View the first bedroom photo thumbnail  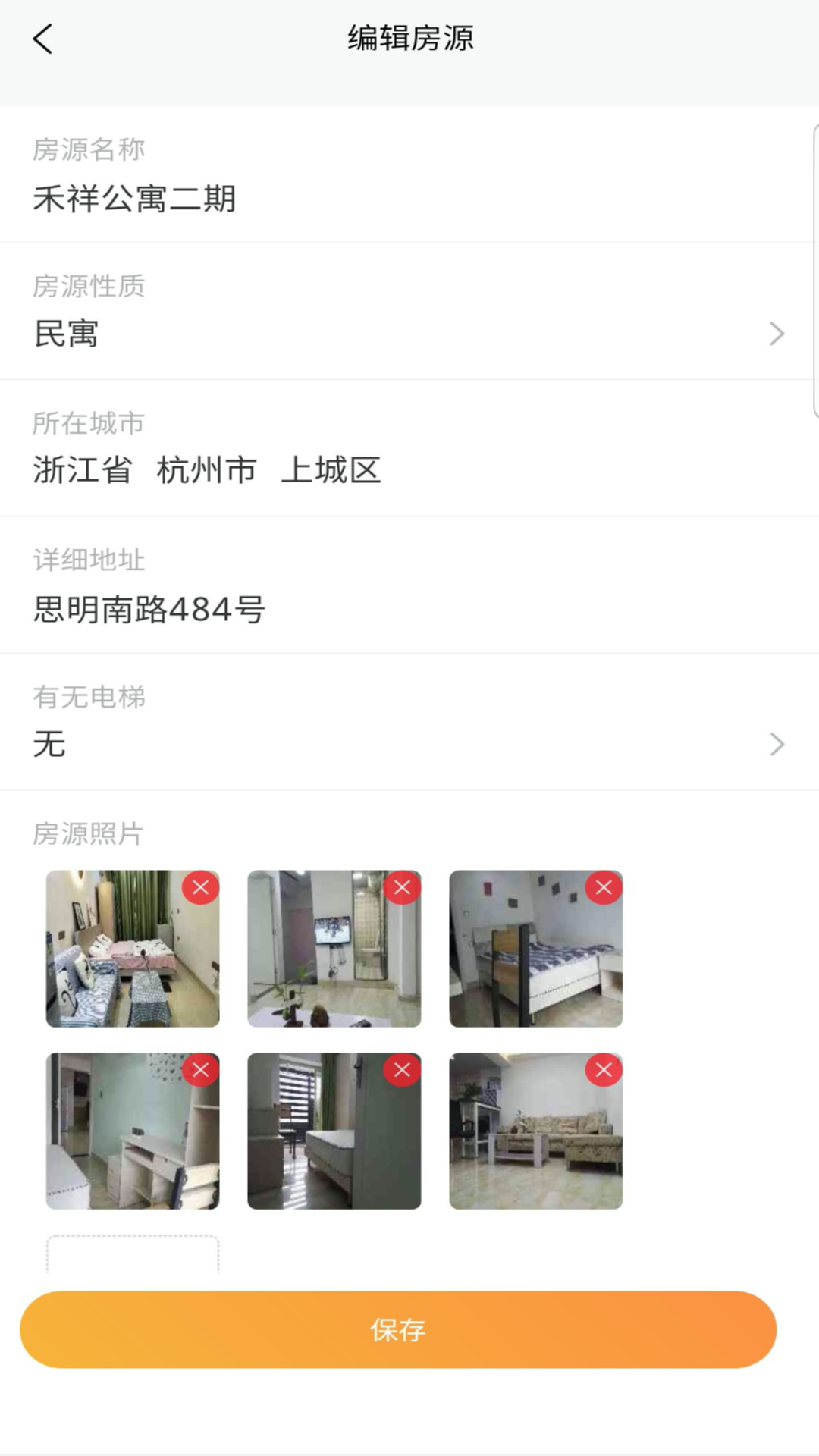coord(133,948)
